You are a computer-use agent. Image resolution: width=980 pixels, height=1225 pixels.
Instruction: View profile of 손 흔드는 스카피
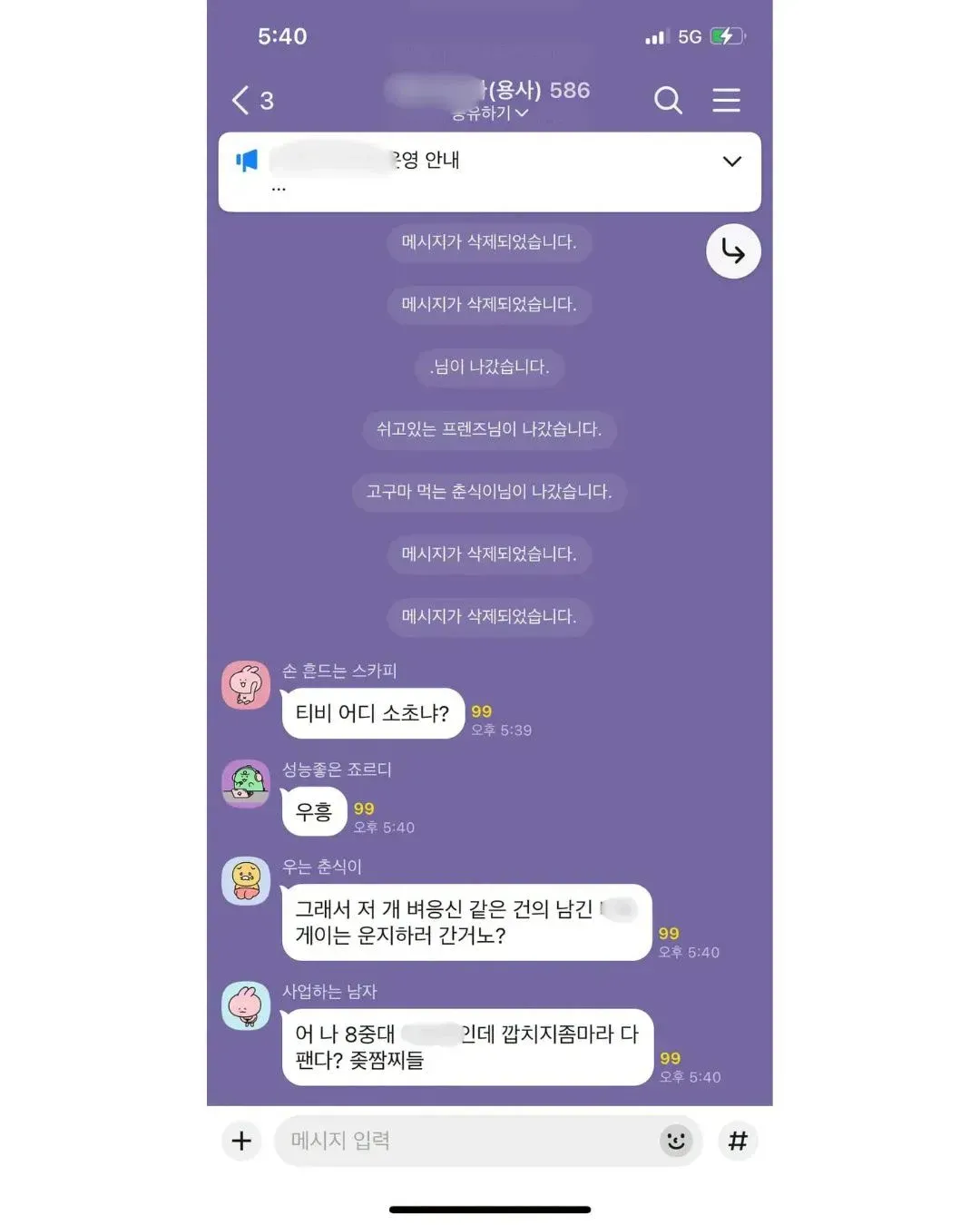pyautogui.click(x=246, y=685)
